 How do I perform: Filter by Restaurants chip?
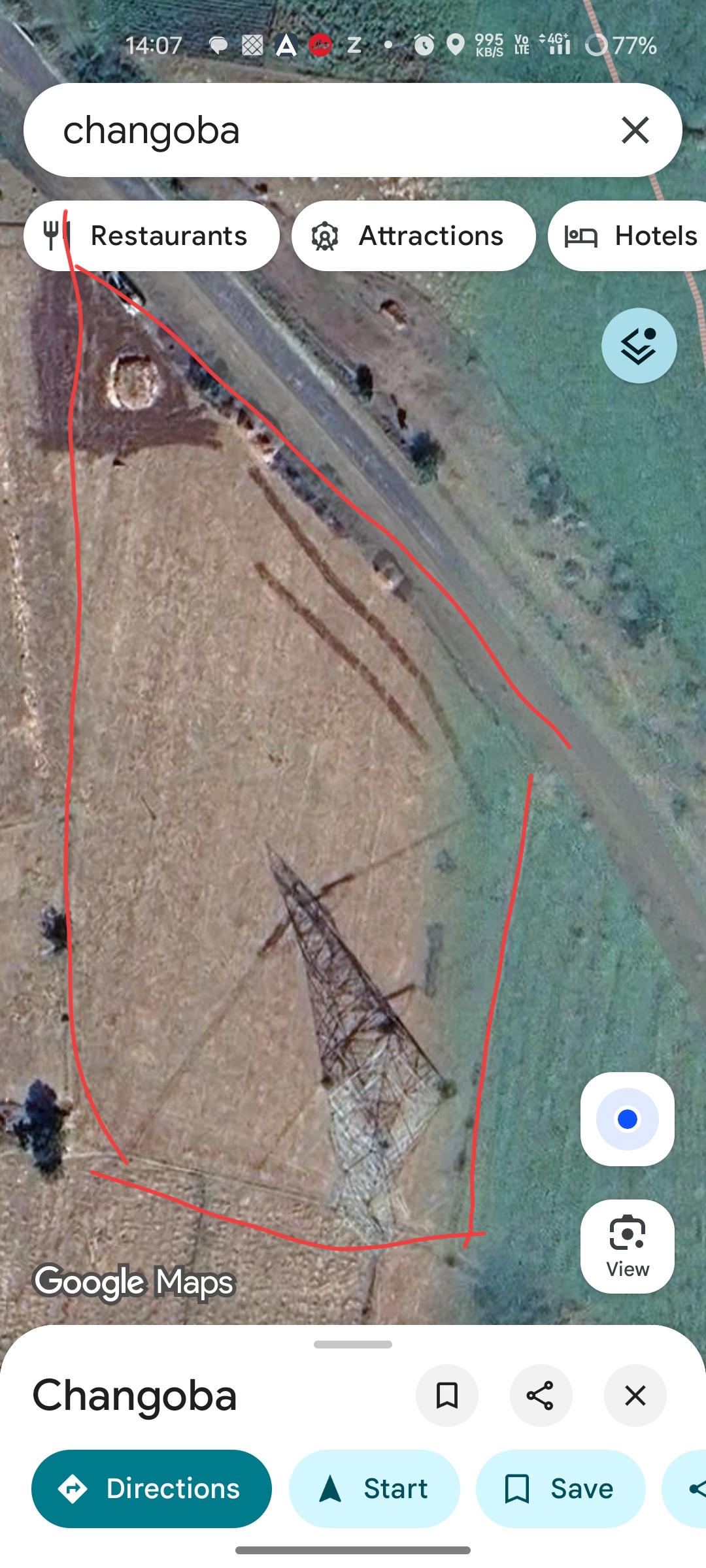tap(152, 236)
